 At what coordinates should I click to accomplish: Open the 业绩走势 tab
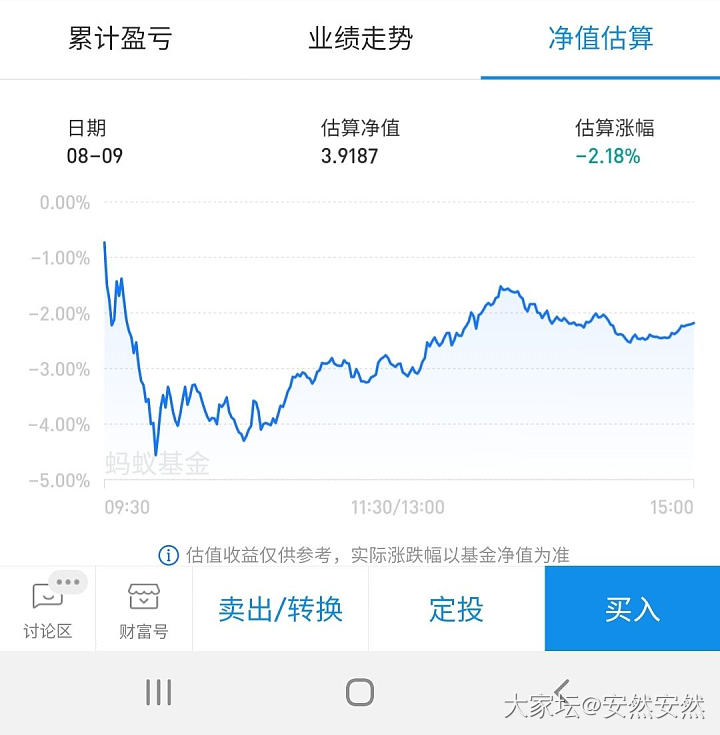pos(360,39)
